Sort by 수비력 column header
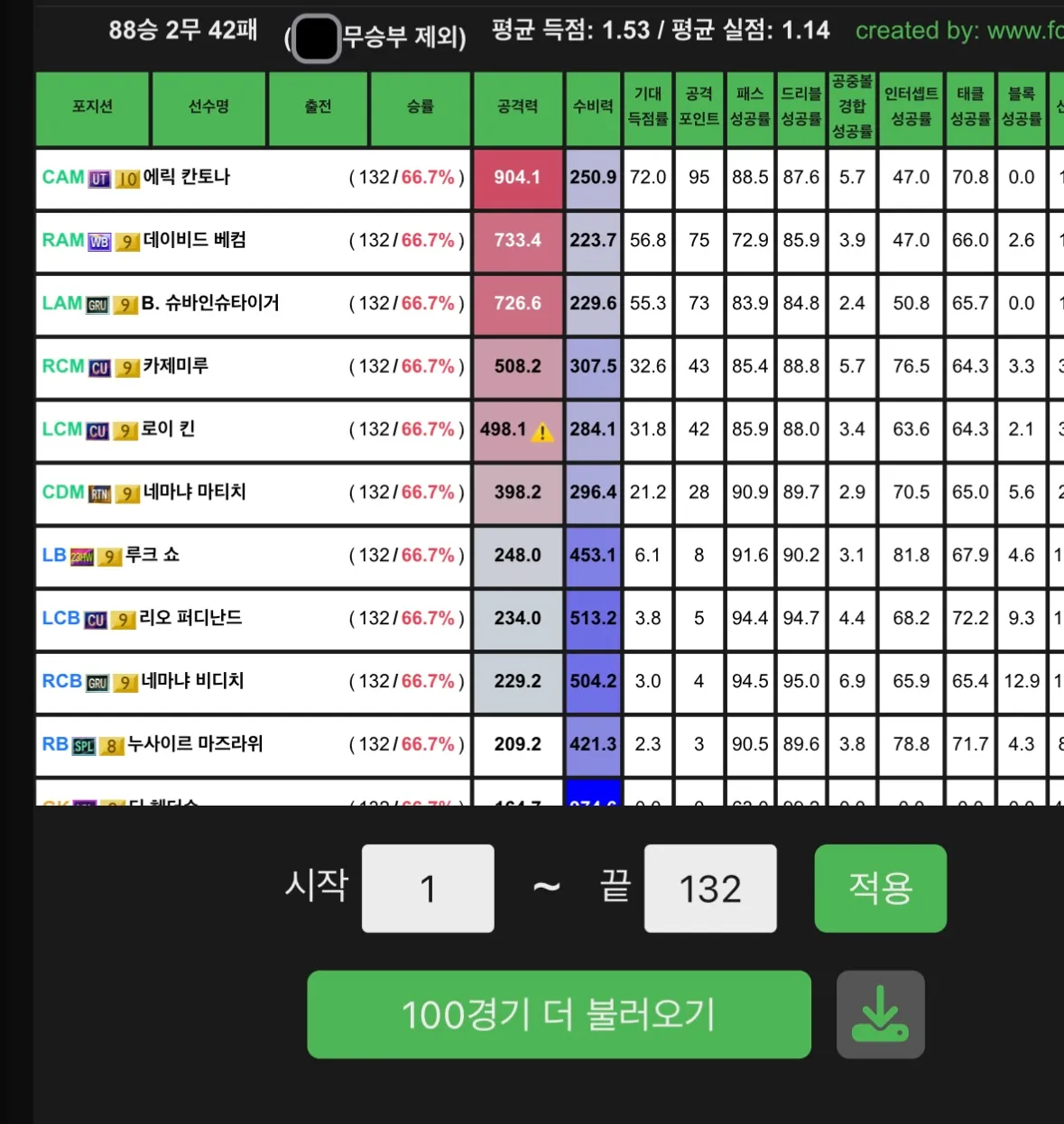The image size is (1064, 1124). point(593,107)
